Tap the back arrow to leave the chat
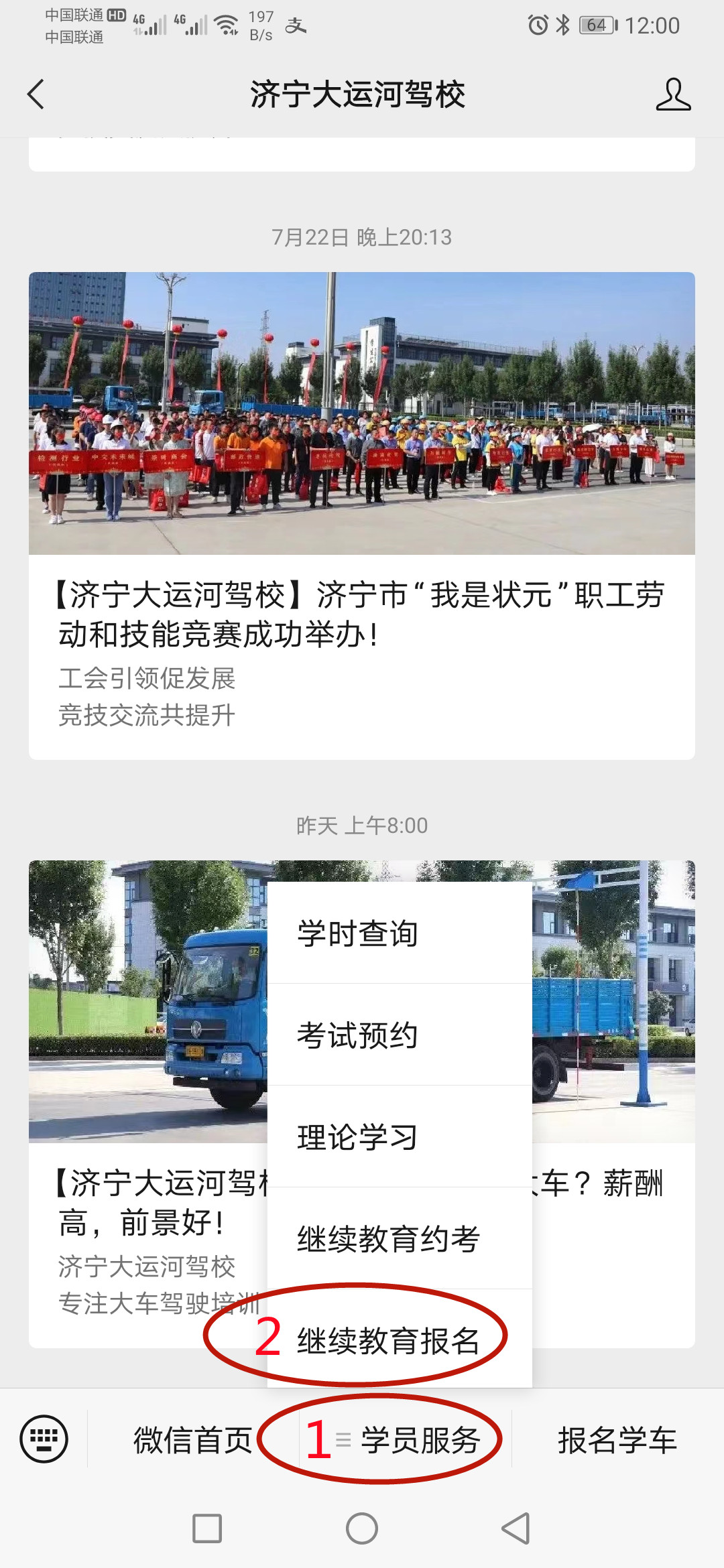Image resolution: width=724 pixels, height=1568 pixels. click(x=36, y=95)
